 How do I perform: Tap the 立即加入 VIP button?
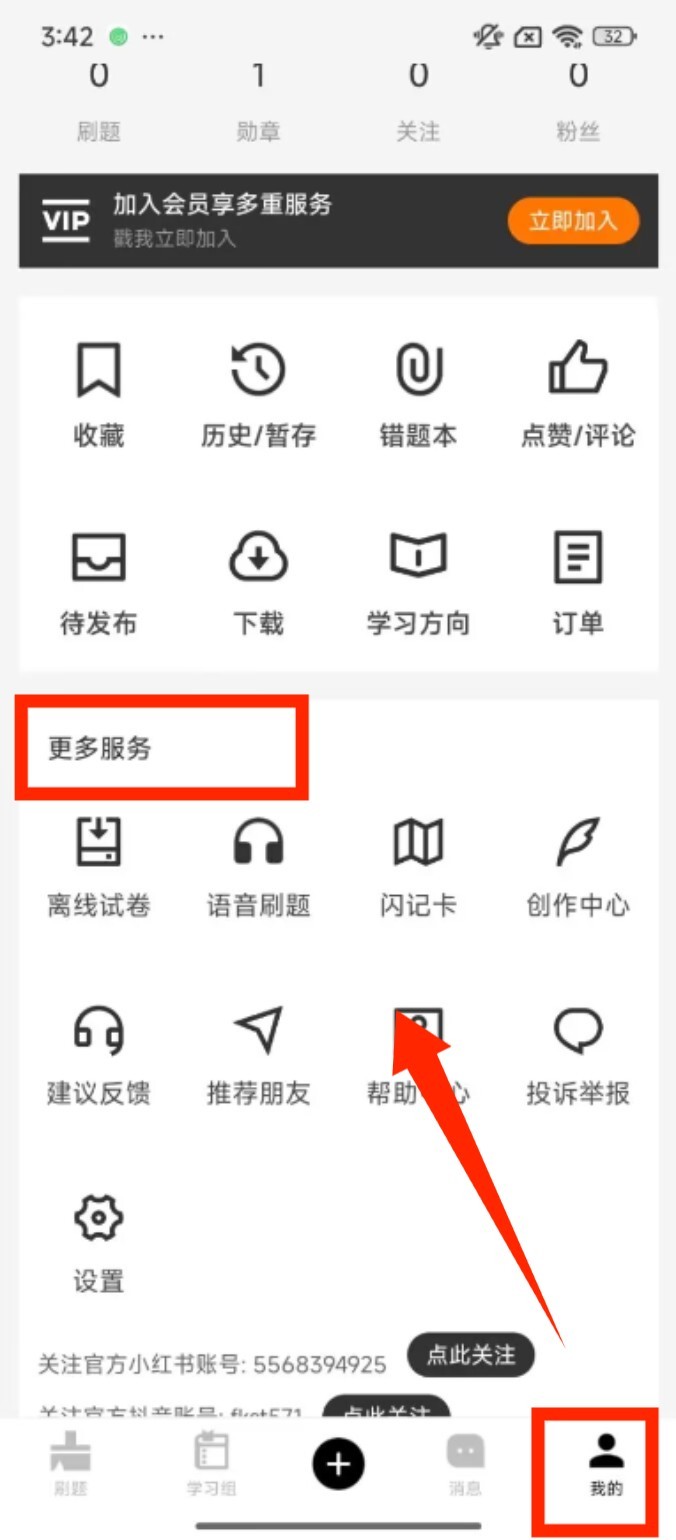(x=573, y=221)
